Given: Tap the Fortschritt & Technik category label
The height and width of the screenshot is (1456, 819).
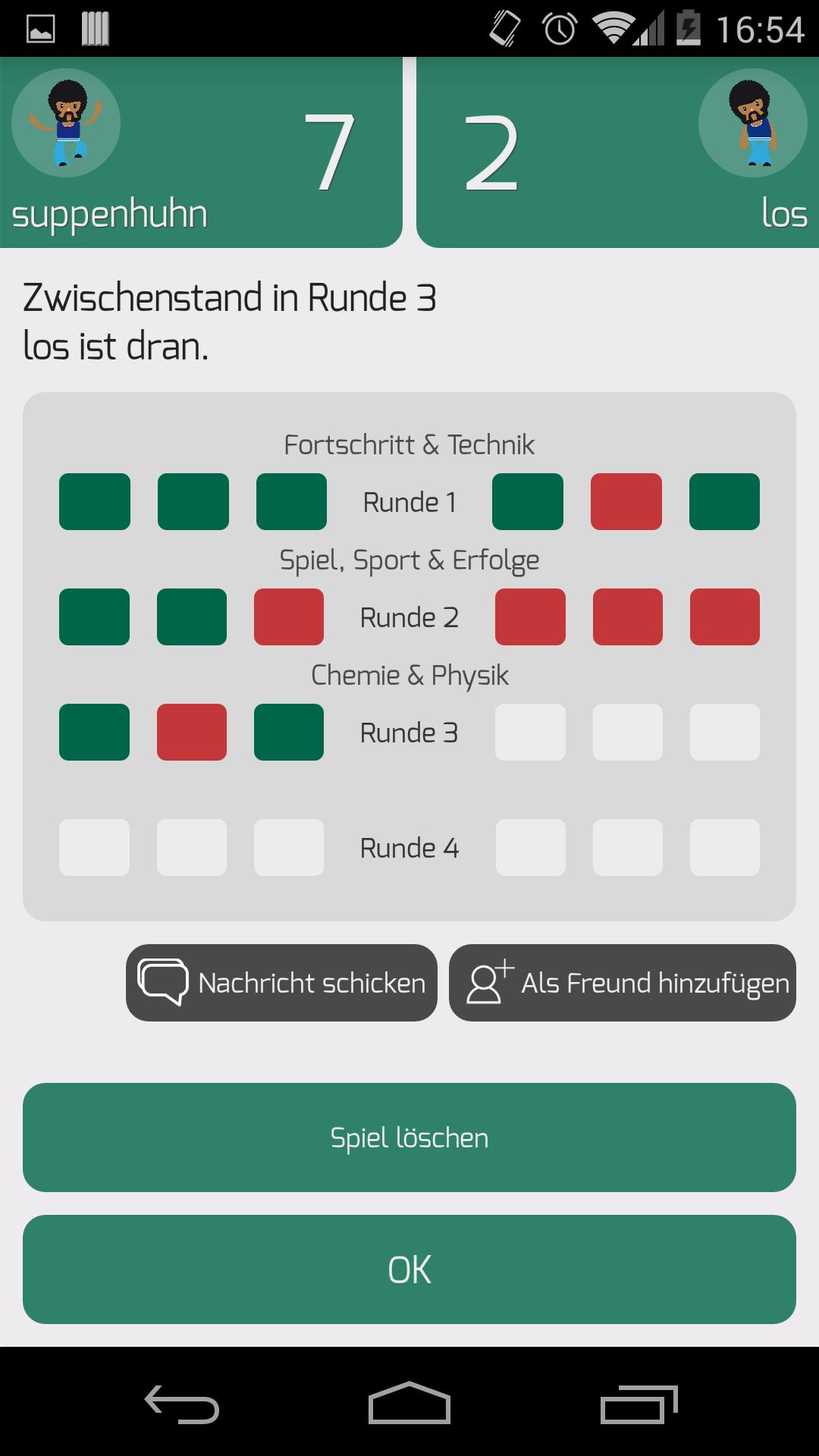Looking at the screenshot, I should pyautogui.click(x=409, y=444).
